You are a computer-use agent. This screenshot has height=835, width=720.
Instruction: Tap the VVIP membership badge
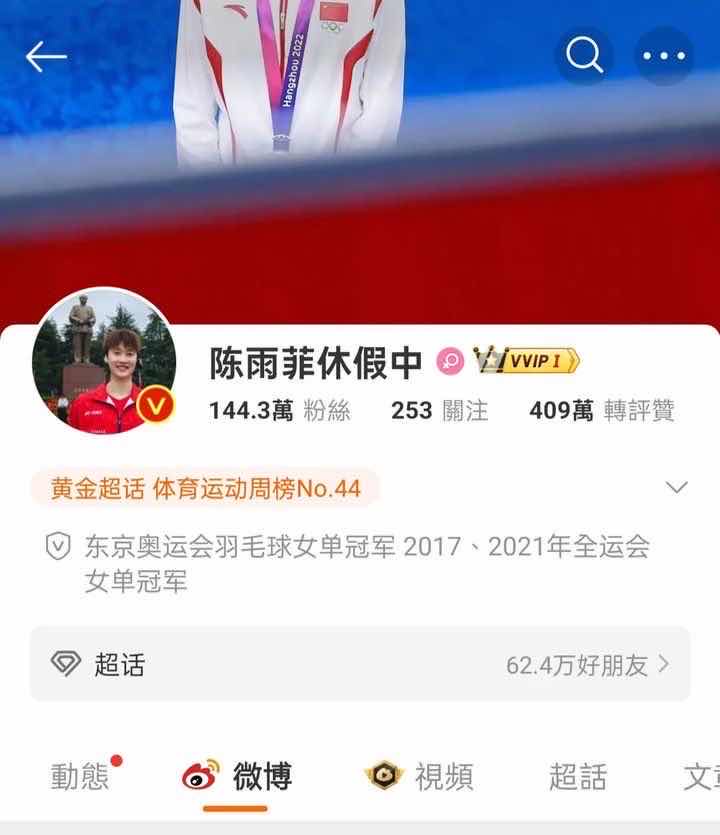527,361
